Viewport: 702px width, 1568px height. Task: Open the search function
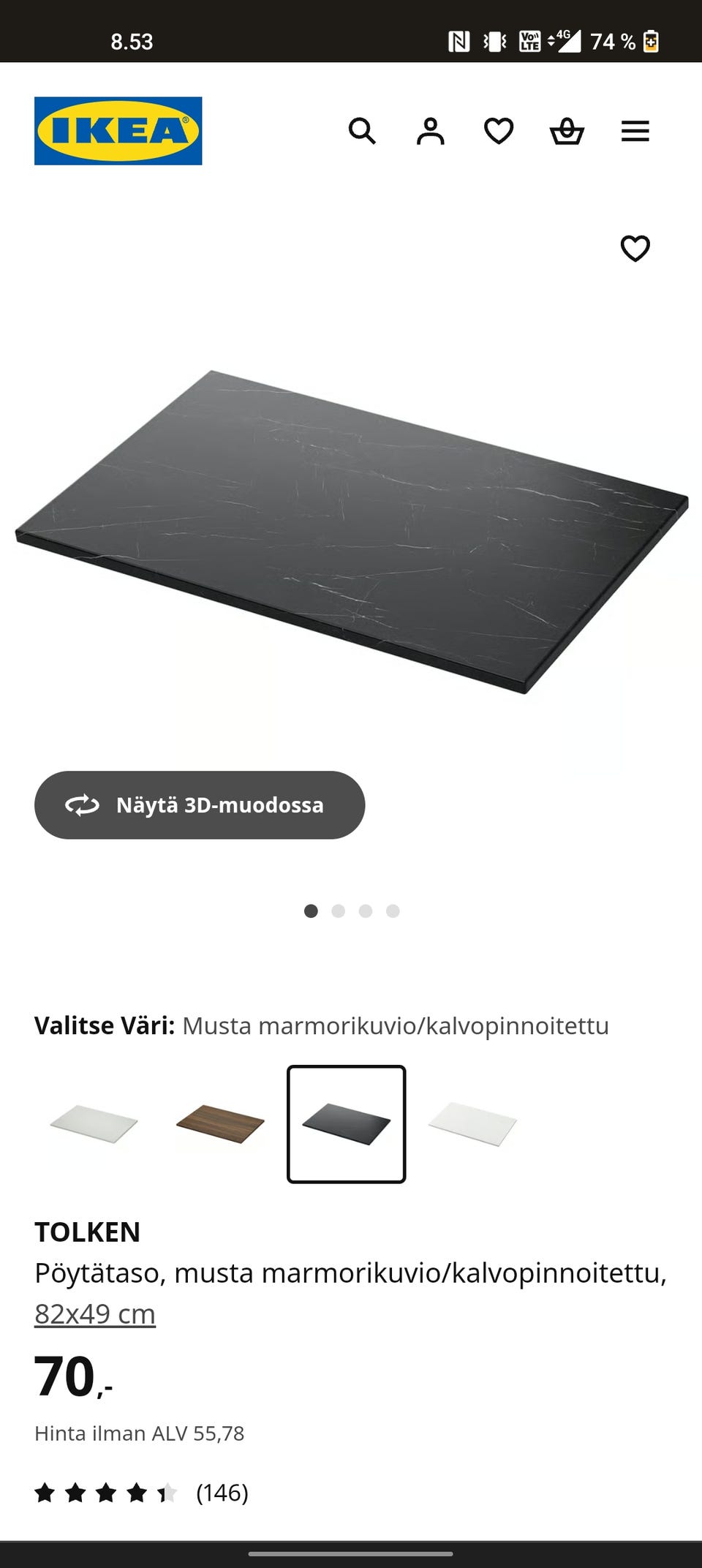(x=363, y=132)
